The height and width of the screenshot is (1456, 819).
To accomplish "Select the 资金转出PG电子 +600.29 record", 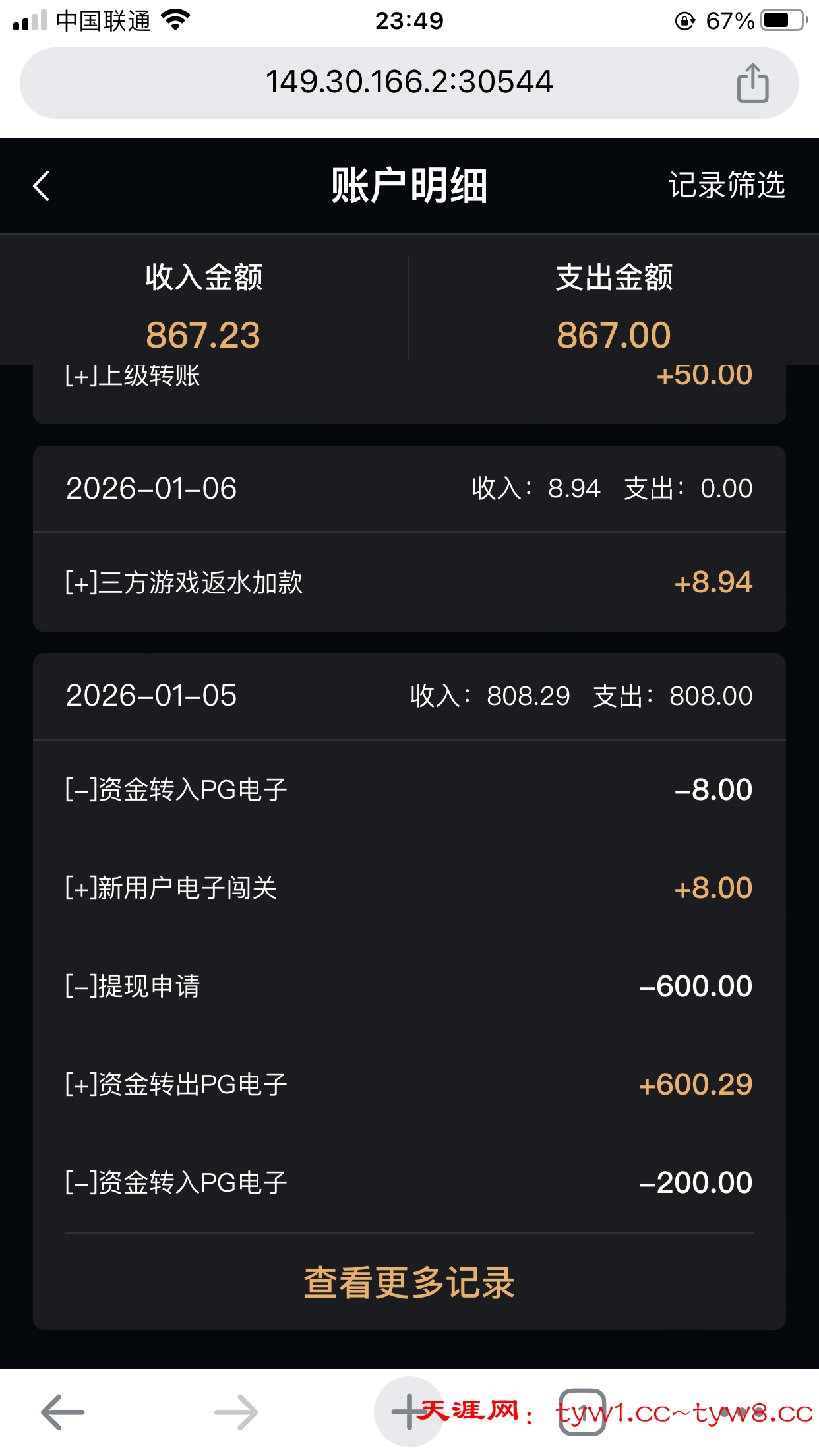I will (409, 1083).
